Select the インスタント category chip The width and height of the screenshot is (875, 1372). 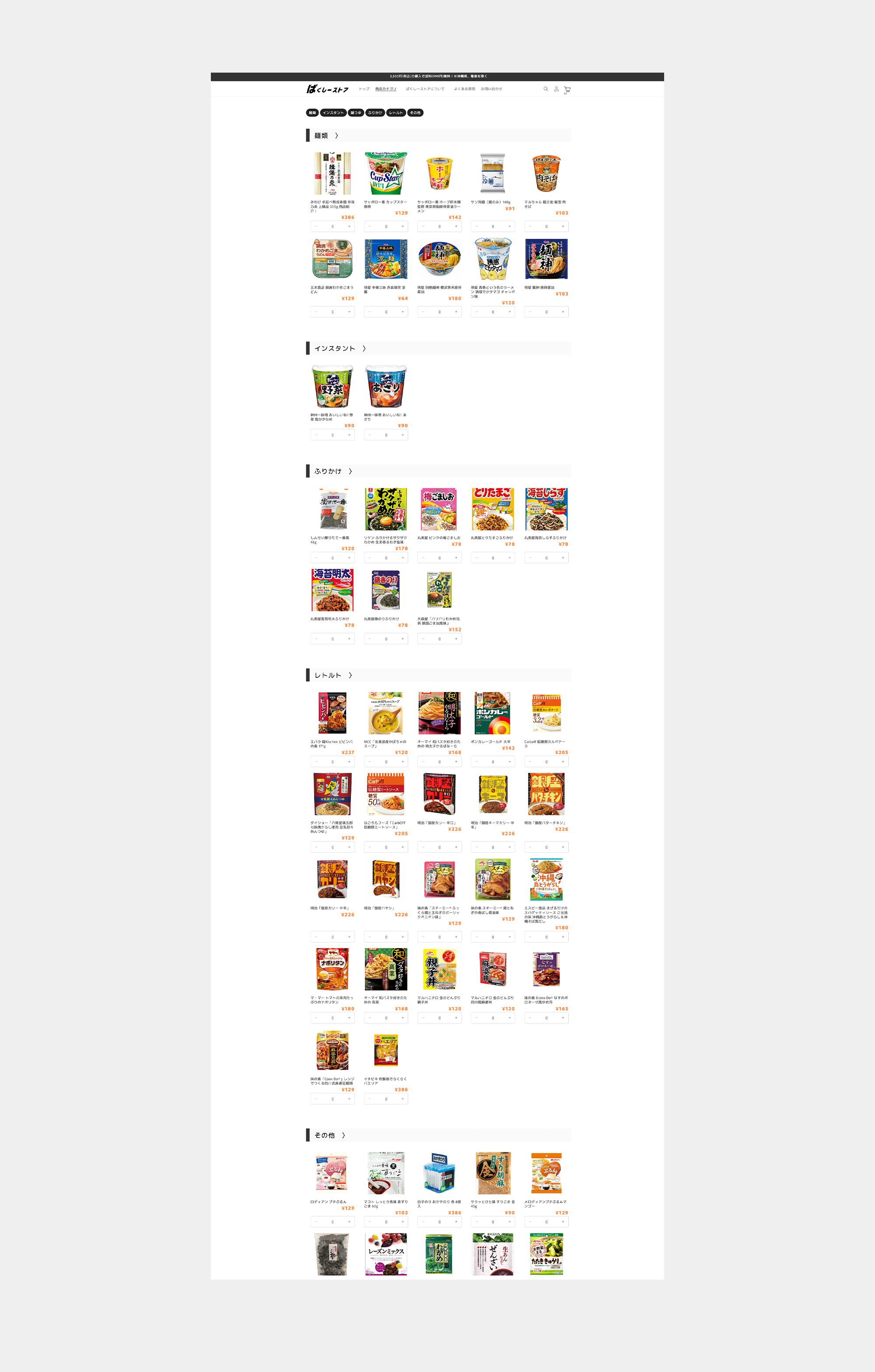[333, 113]
